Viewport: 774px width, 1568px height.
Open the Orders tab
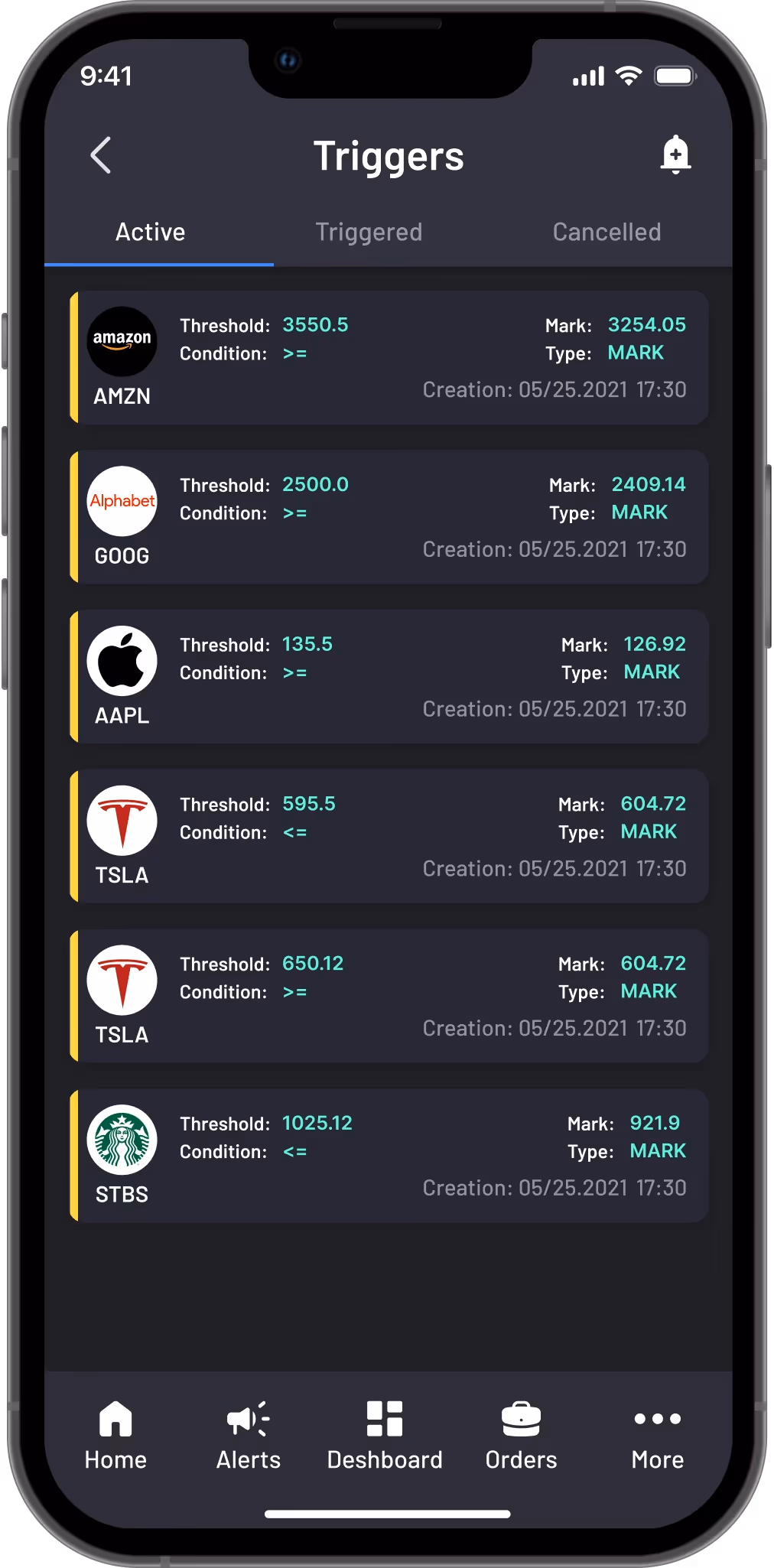point(521,1435)
